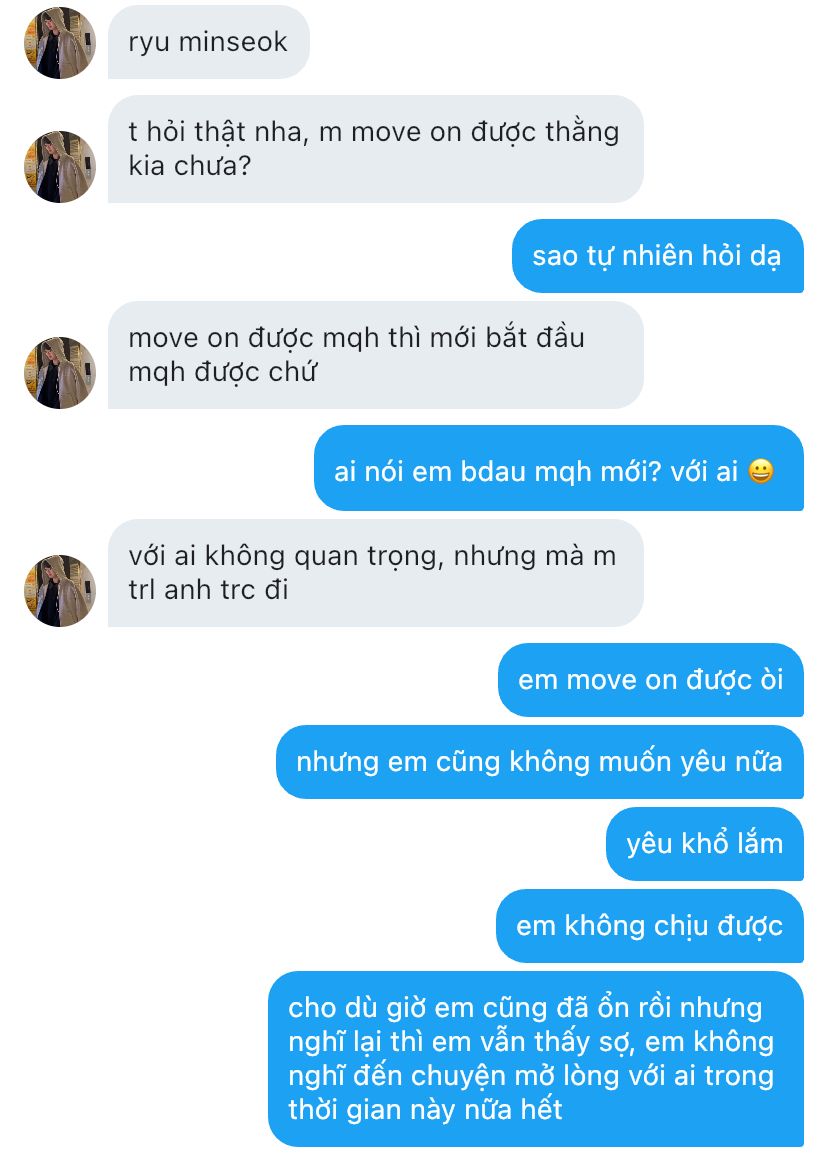Tap avatar next to 'với ai không quan trọng' message

click(x=60, y=591)
